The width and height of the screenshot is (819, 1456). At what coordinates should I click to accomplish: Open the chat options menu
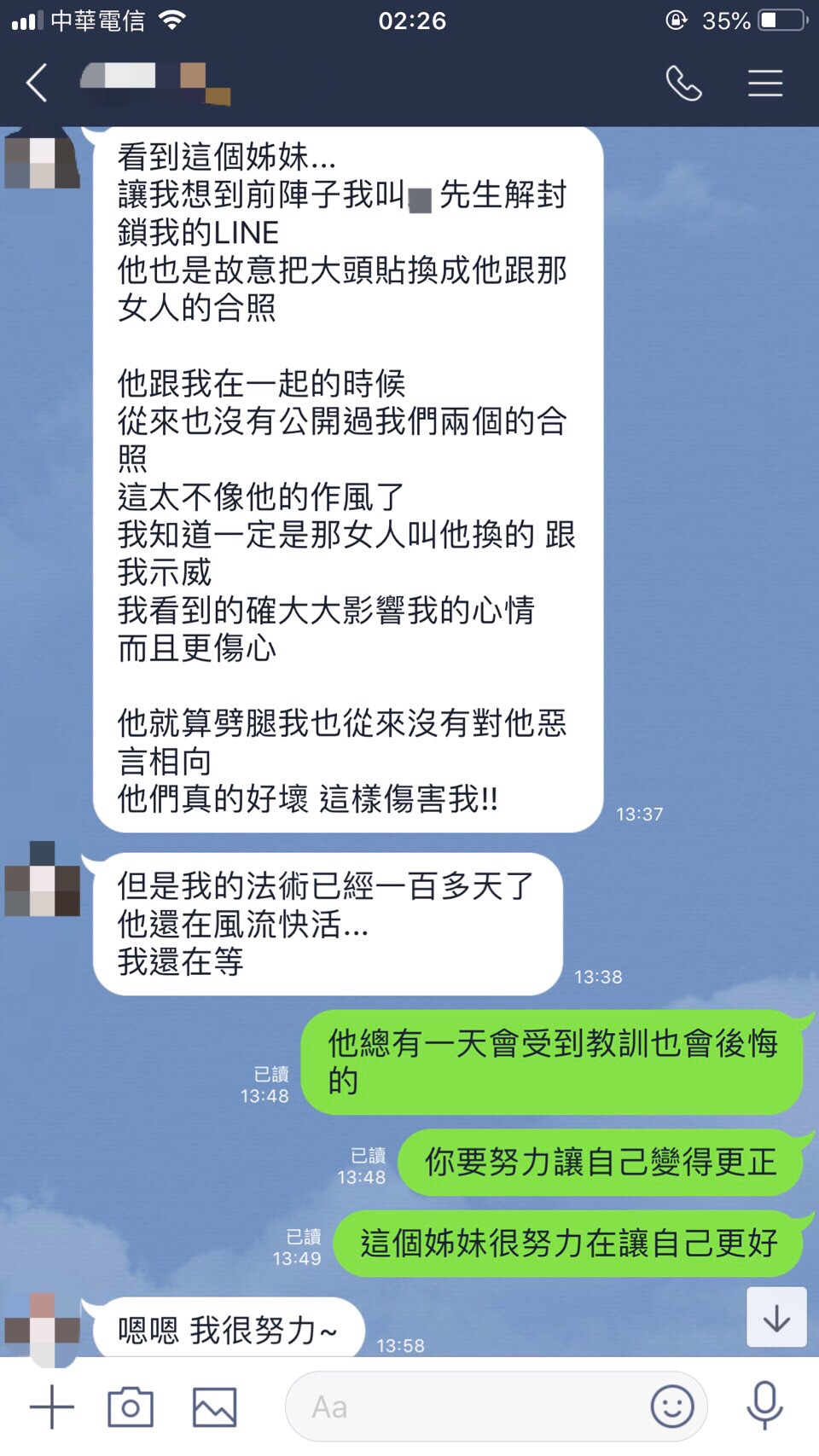(765, 84)
